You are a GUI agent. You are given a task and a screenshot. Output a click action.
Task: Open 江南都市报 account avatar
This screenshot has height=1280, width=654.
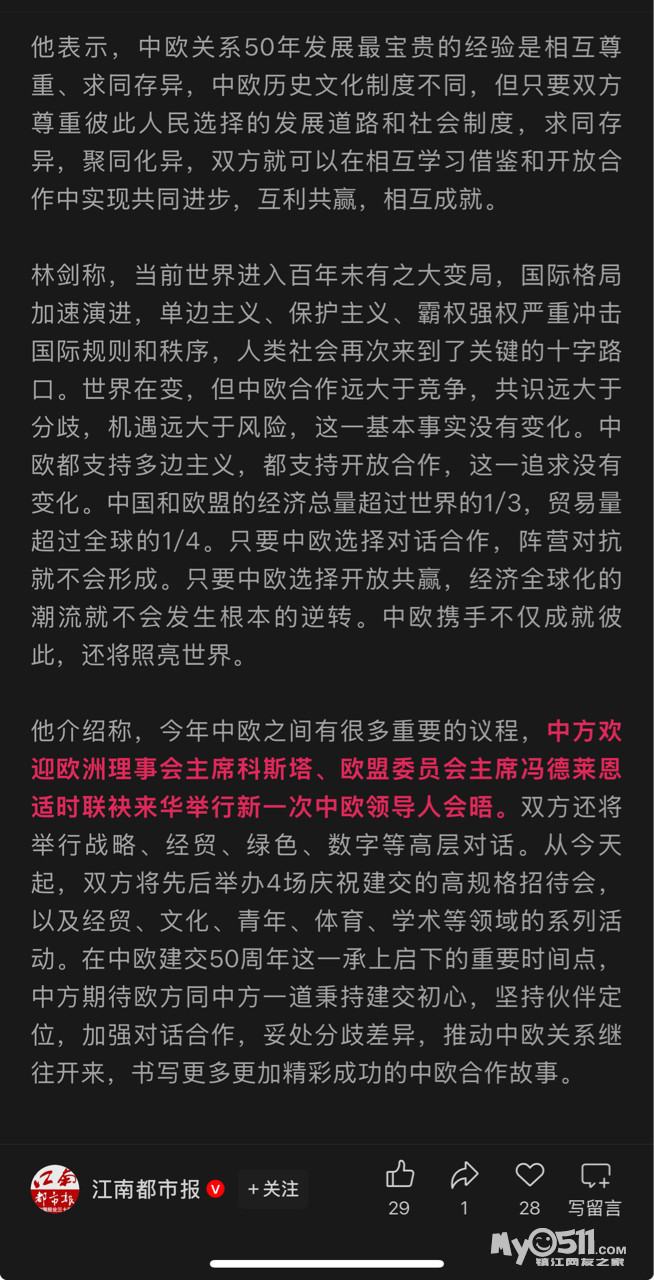pos(55,1189)
